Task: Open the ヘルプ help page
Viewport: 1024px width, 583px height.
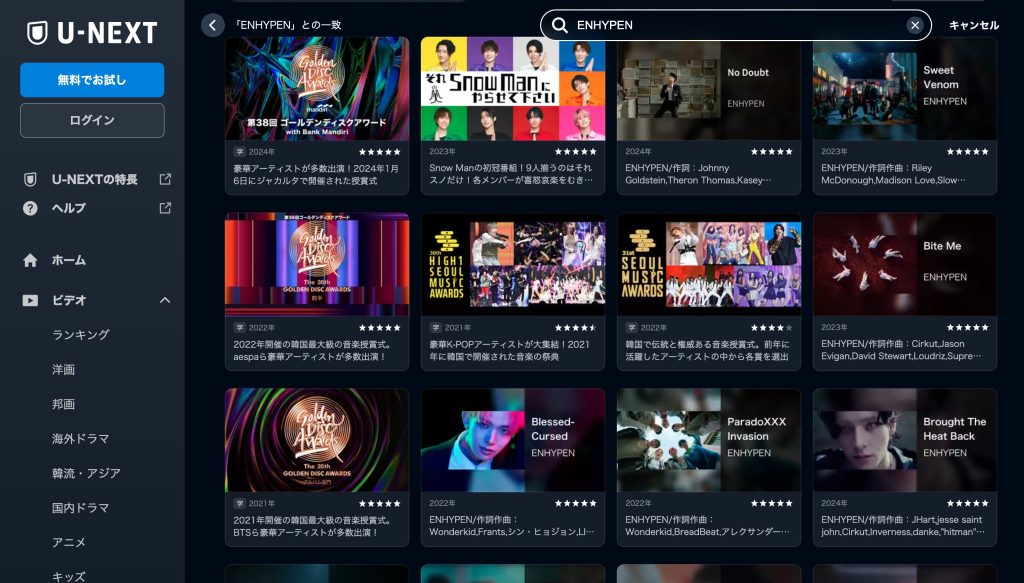Action: point(69,208)
